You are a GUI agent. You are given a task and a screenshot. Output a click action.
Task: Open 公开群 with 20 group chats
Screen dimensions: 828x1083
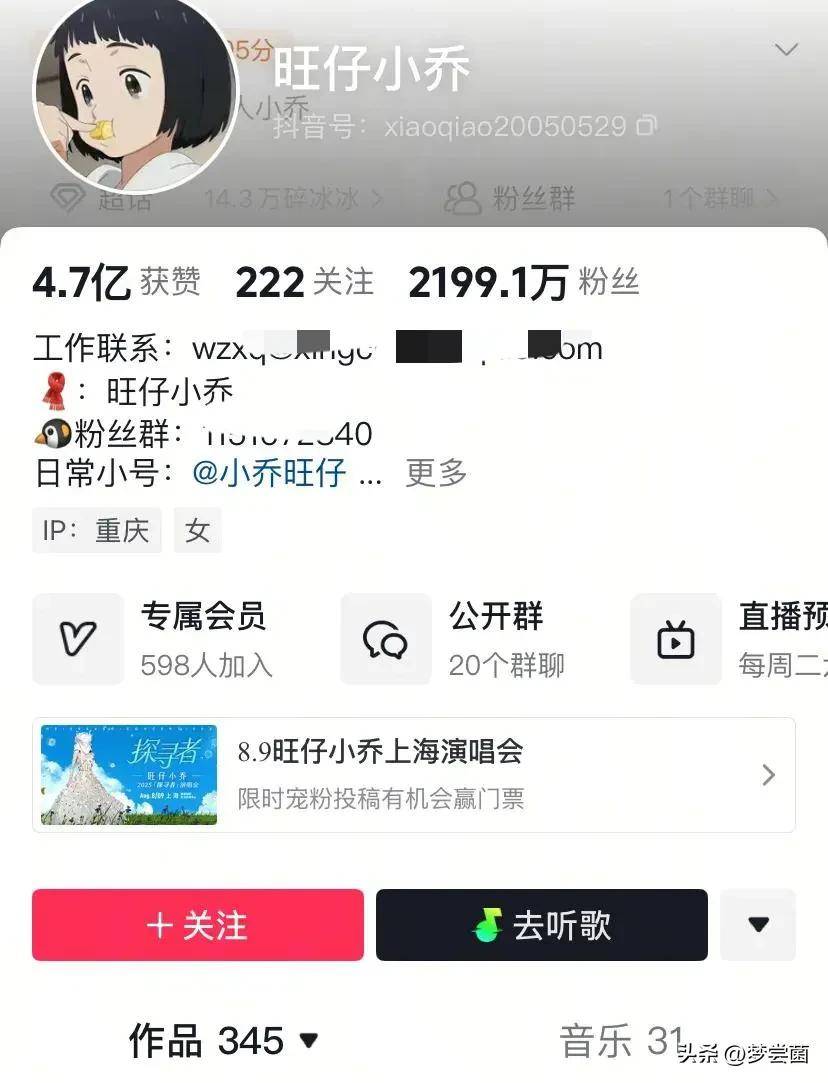click(x=468, y=638)
